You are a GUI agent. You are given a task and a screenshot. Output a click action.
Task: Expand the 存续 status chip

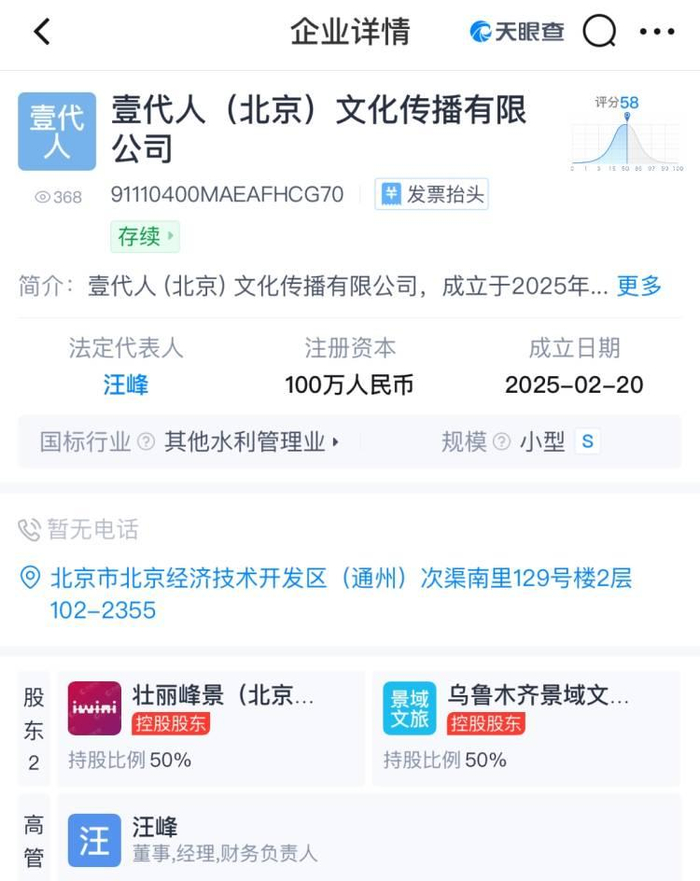coord(145,236)
